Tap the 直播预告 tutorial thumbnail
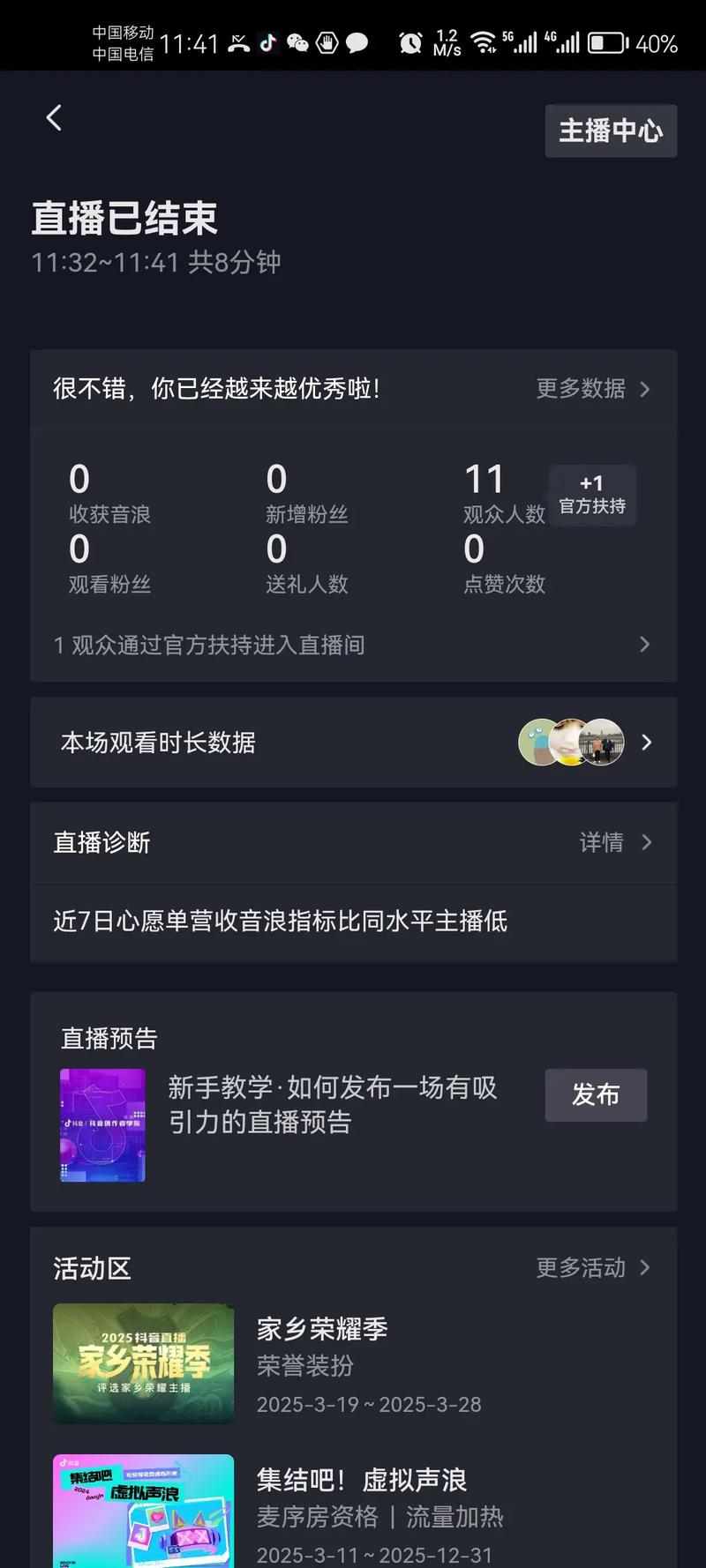Viewport: 706px width, 1568px height. [x=102, y=1125]
